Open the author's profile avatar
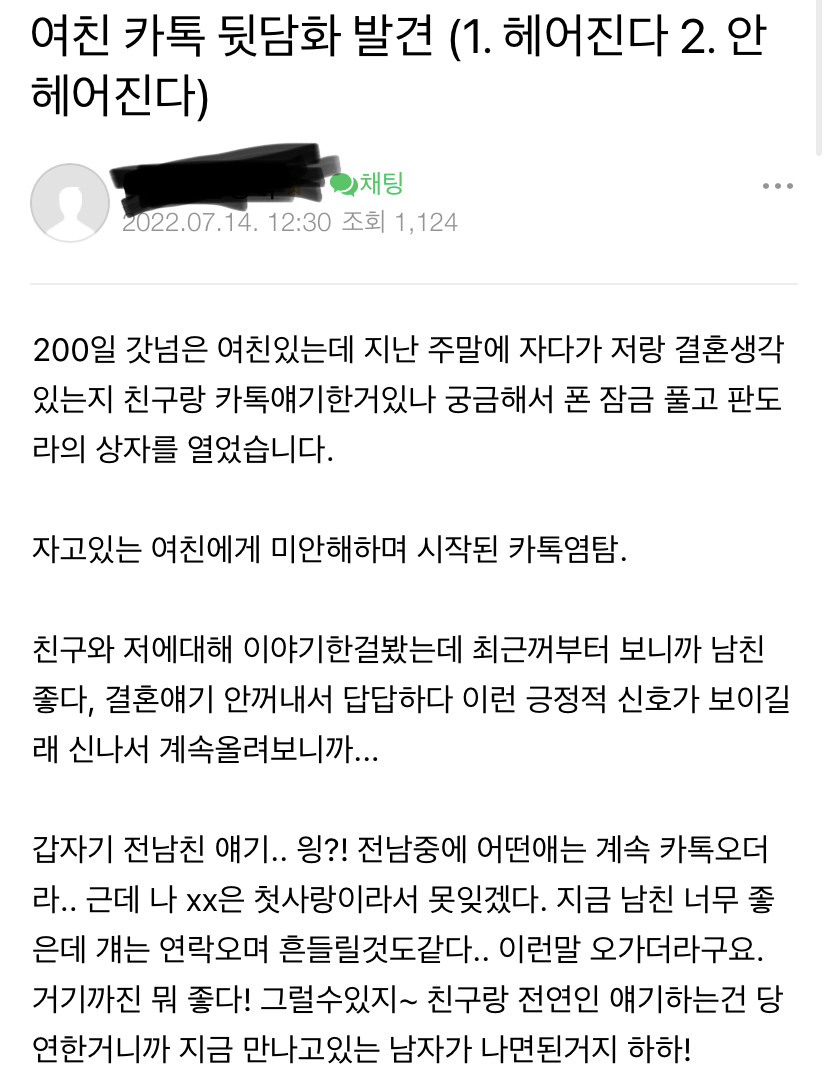Screen dimensions: 828x1074 coord(70,203)
